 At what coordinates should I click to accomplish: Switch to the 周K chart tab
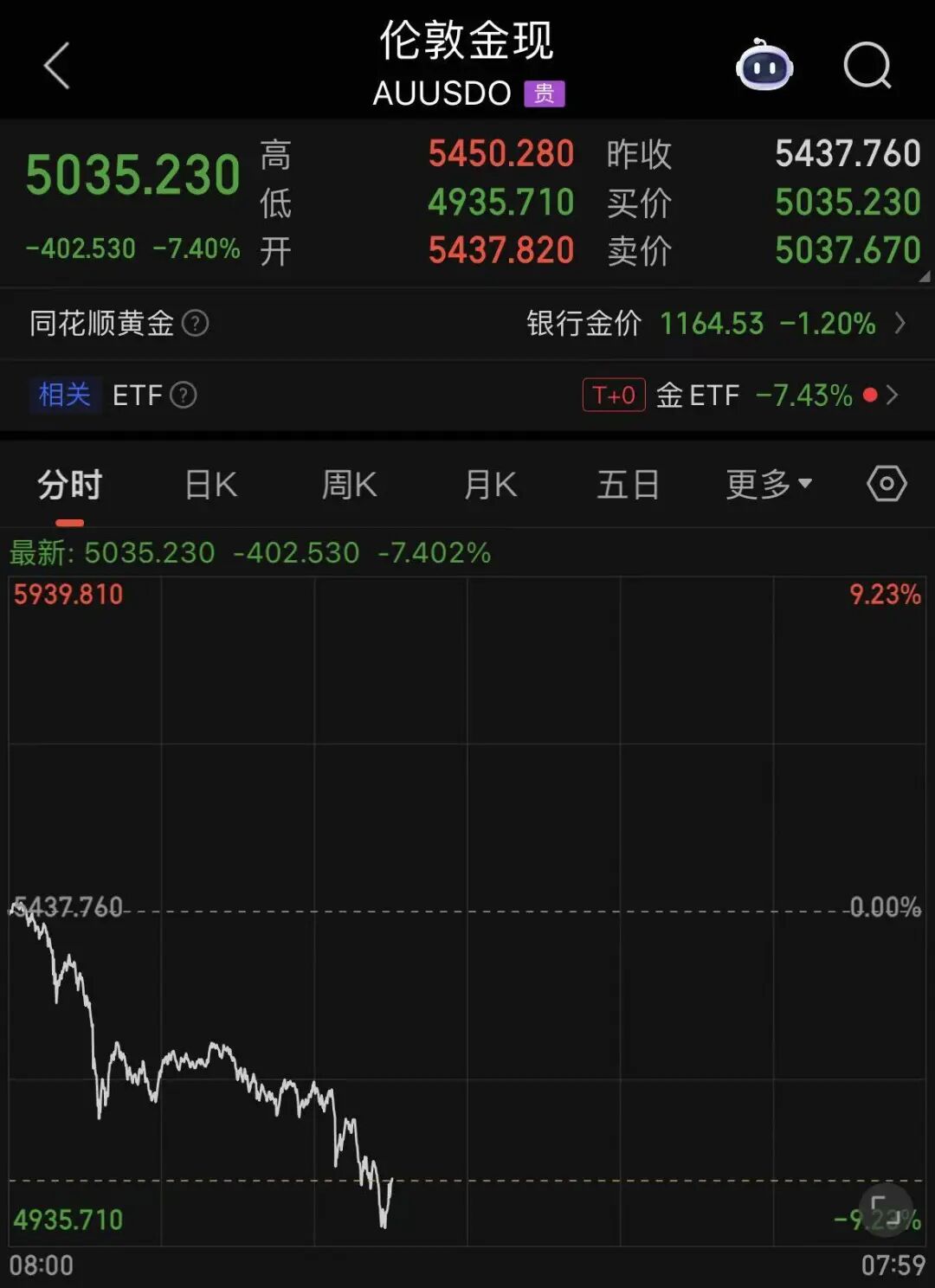click(349, 485)
